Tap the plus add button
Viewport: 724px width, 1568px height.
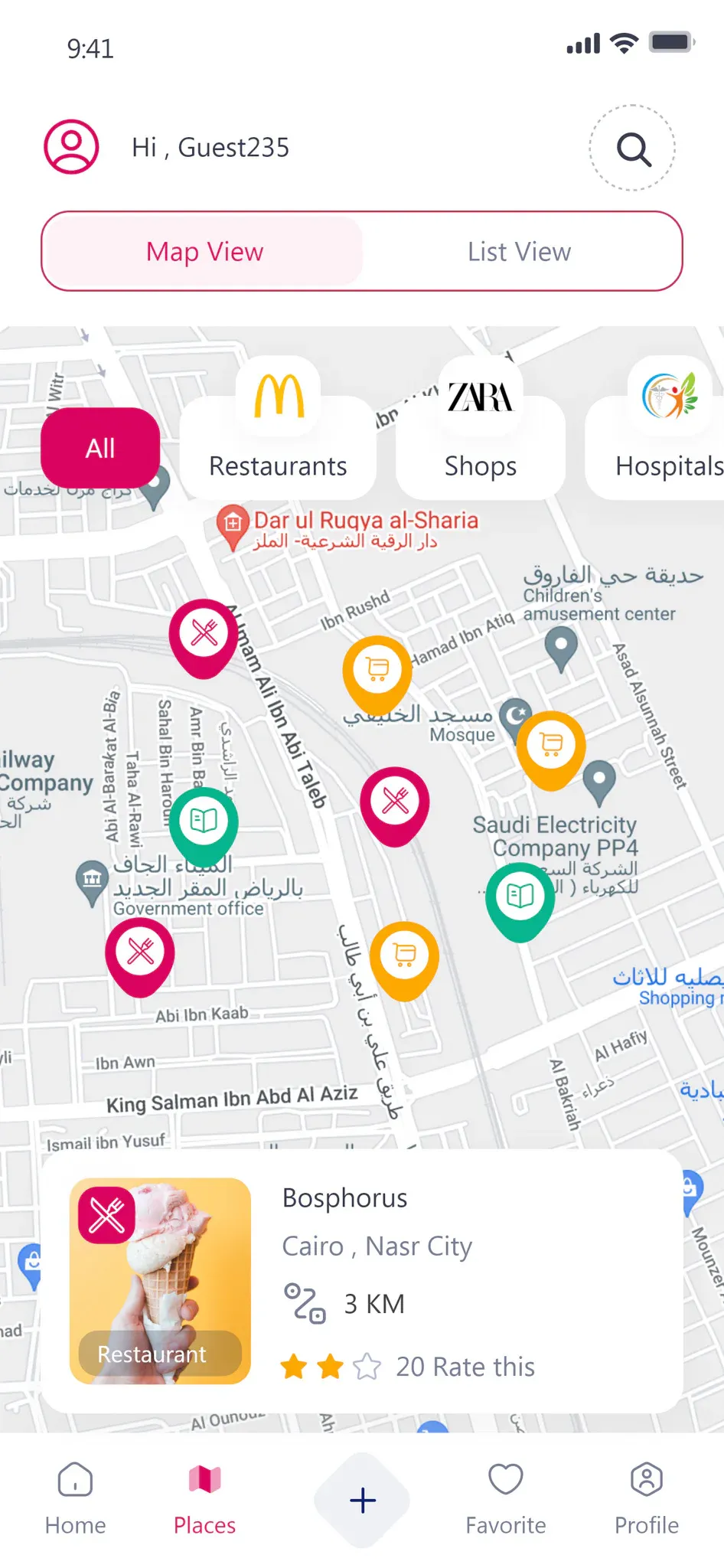(x=362, y=1500)
